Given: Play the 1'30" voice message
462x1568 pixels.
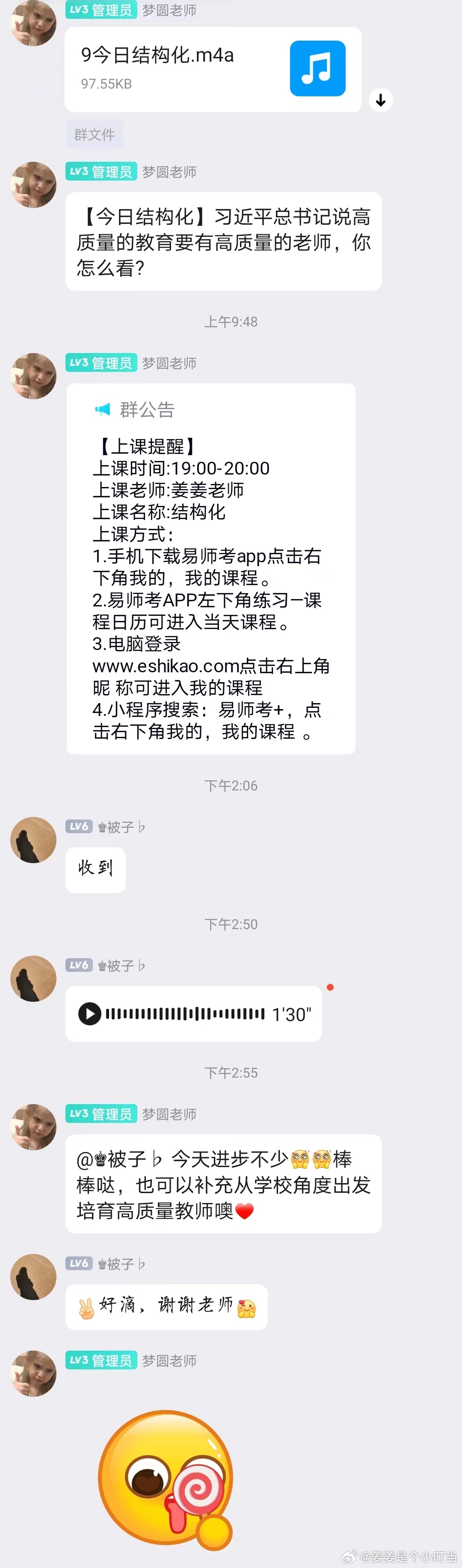Looking at the screenshot, I should click(90, 1013).
